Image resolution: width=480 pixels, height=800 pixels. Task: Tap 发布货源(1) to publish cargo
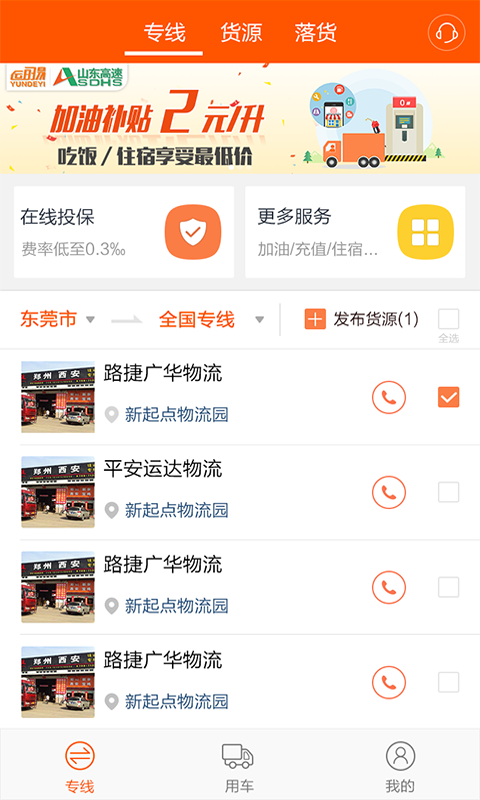(x=362, y=319)
